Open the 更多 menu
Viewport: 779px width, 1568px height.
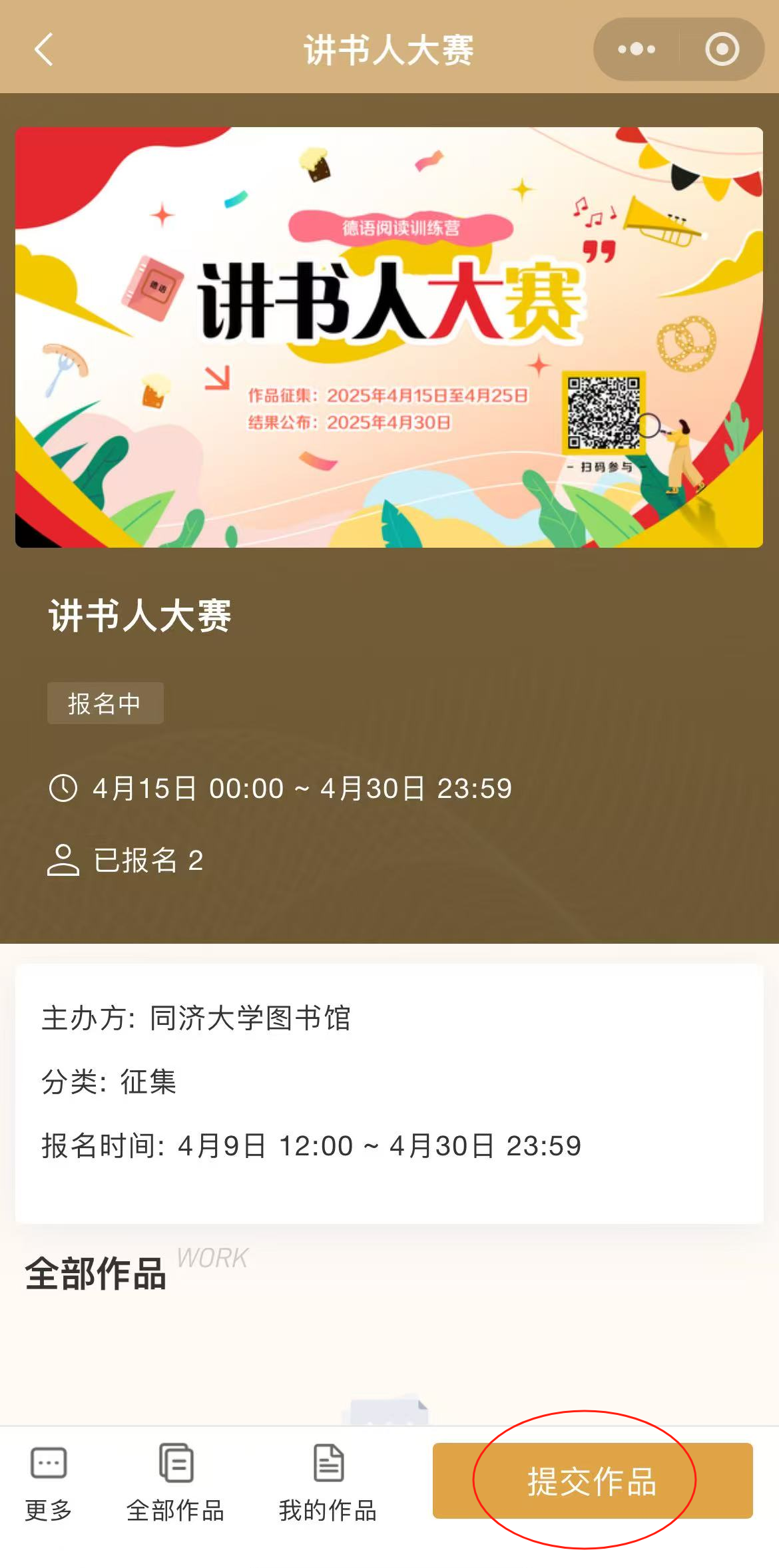click(x=49, y=1481)
